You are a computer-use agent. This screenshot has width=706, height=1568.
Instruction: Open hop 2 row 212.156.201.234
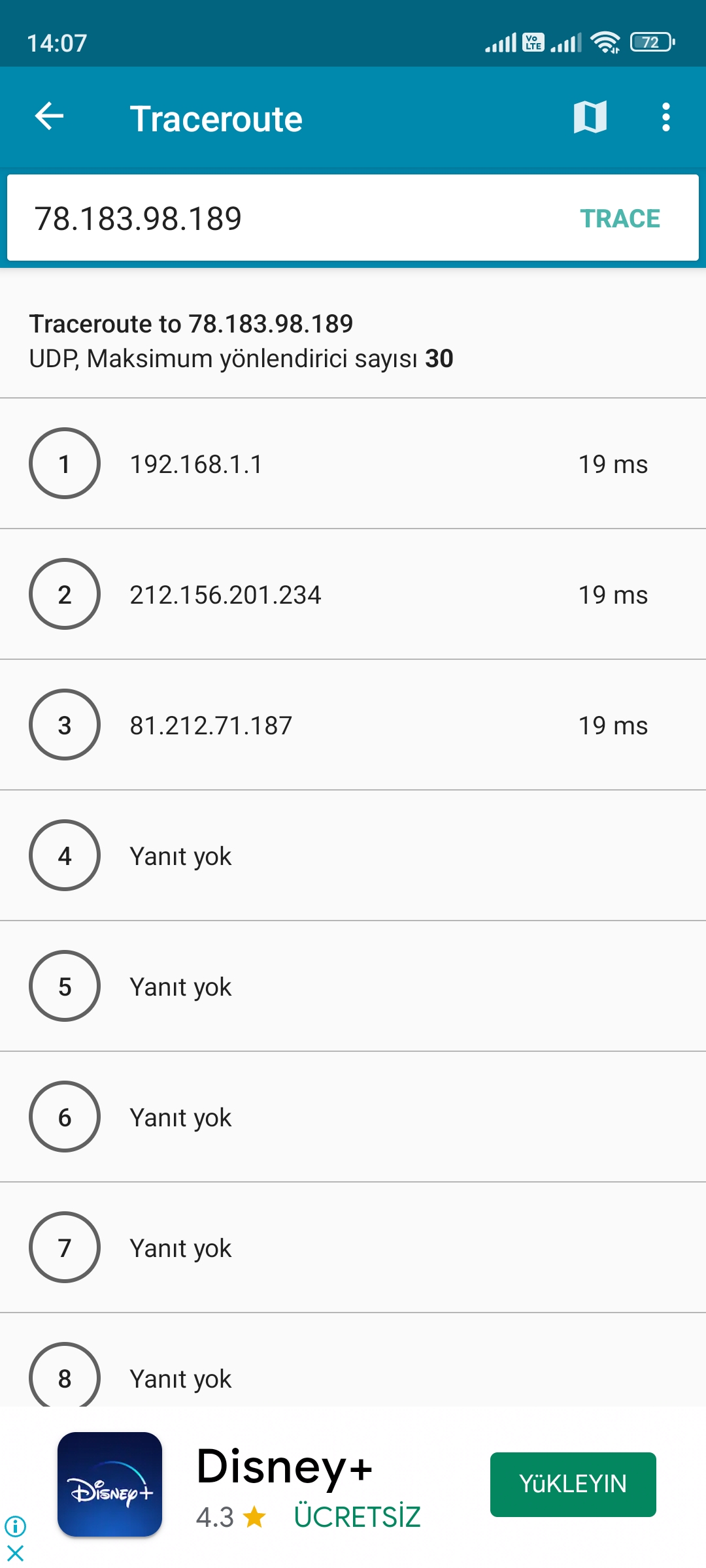[353, 594]
